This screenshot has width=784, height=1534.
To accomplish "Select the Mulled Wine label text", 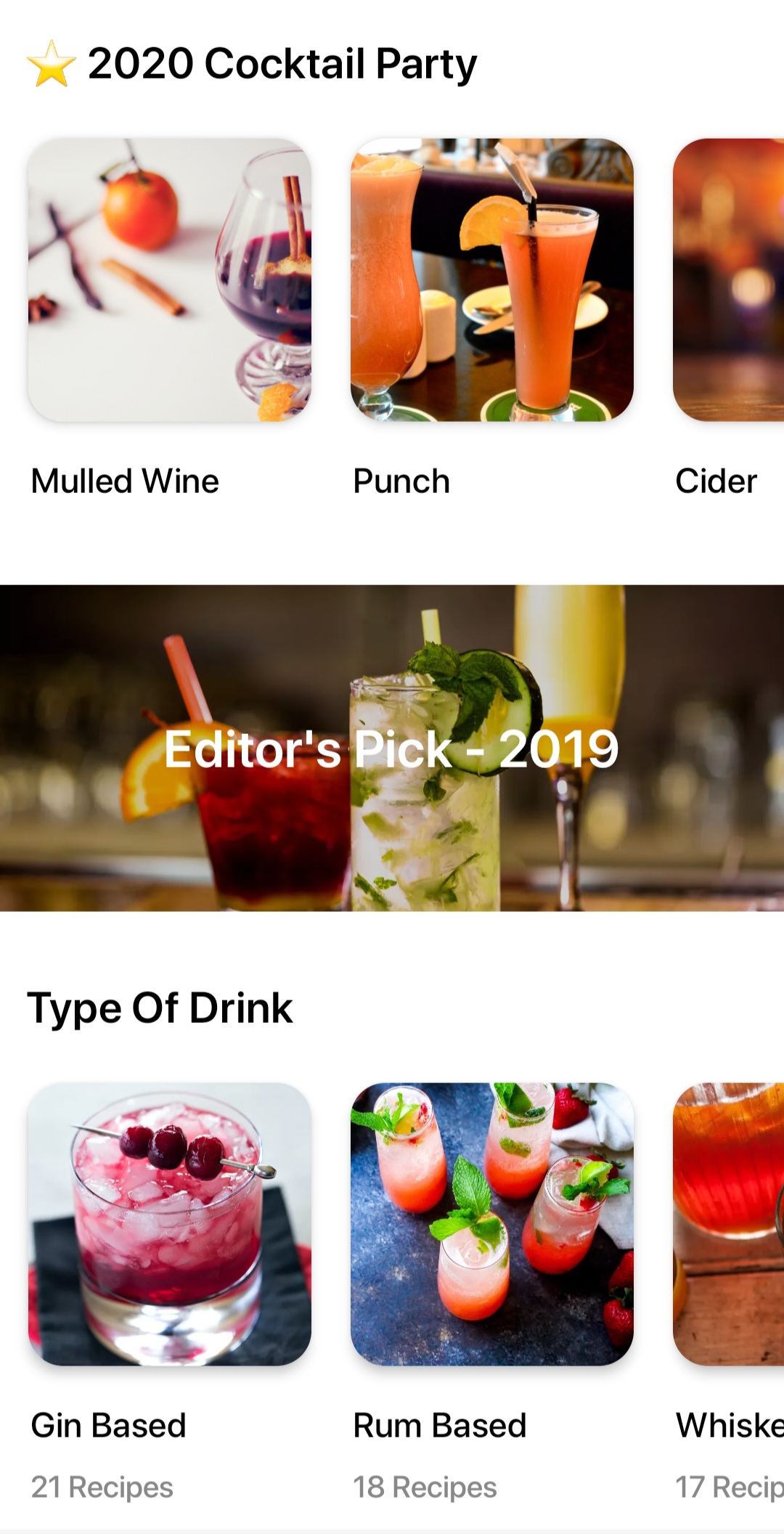I will 124,480.
